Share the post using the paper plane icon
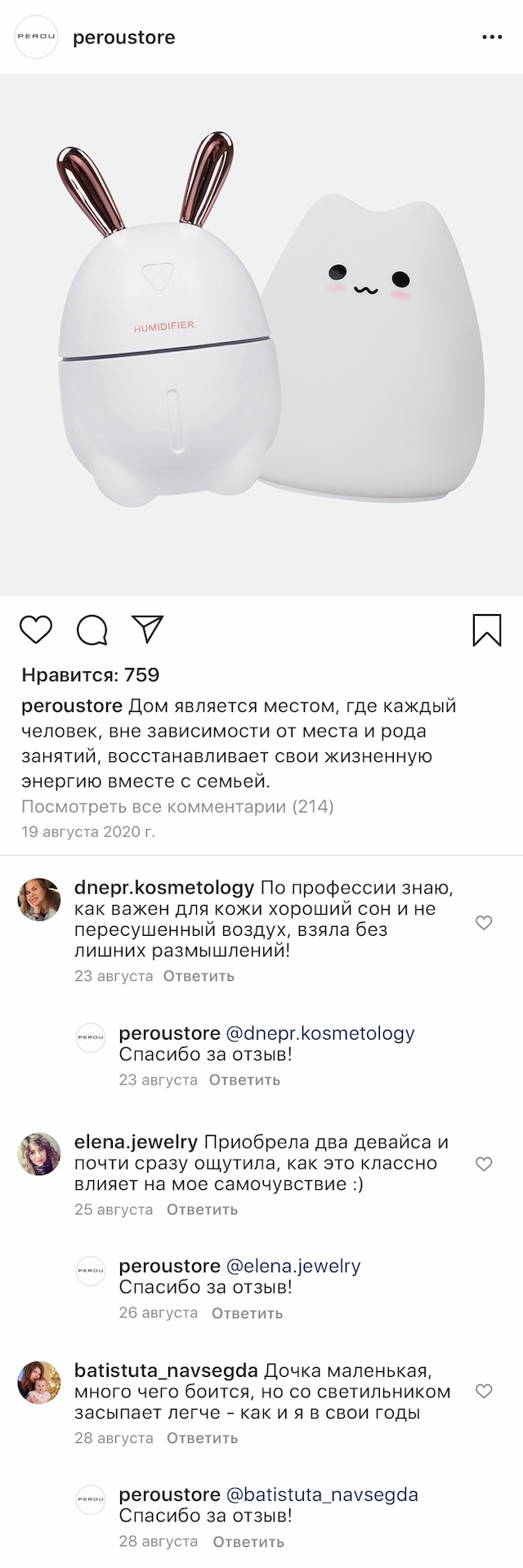The width and height of the screenshot is (523, 1568). [x=148, y=628]
